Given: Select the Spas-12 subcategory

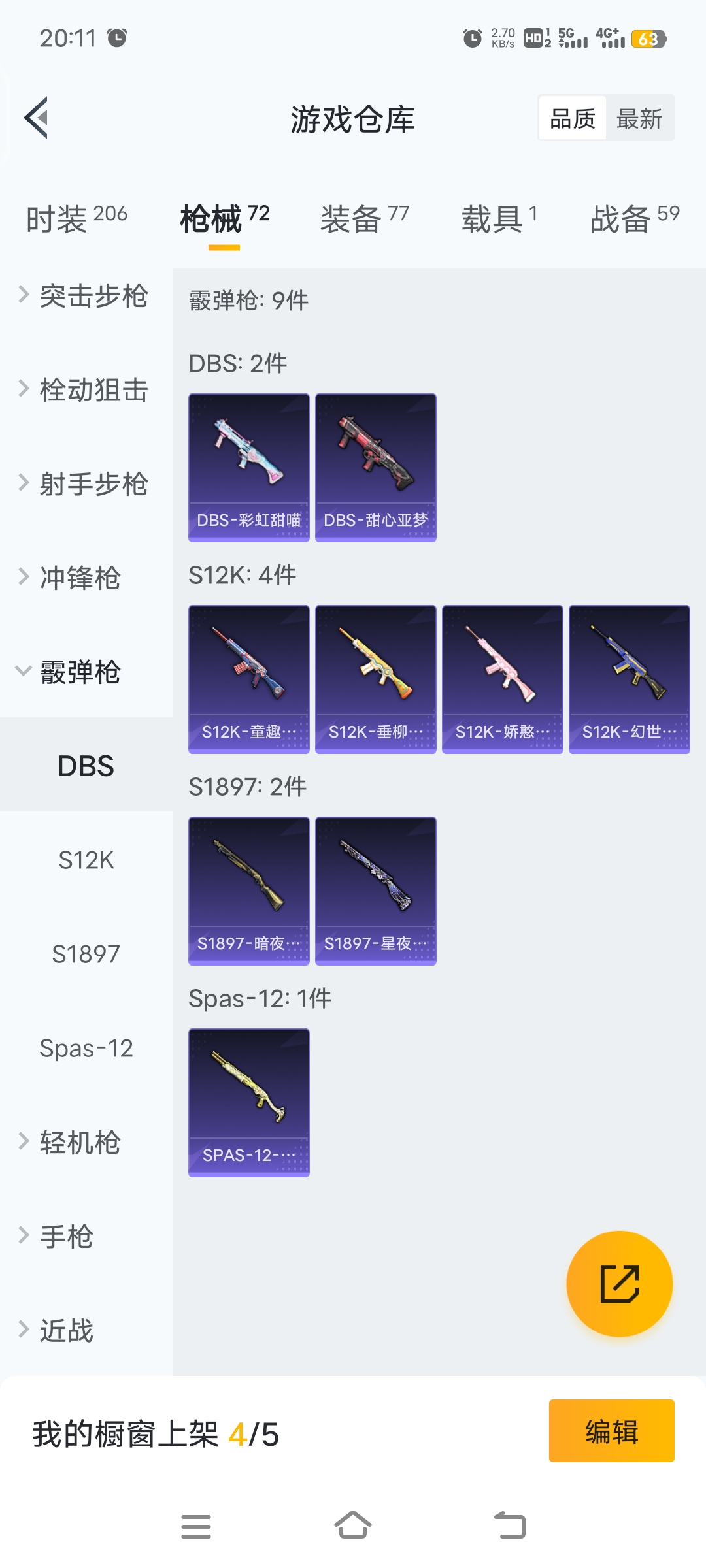Looking at the screenshot, I should coord(86,1048).
